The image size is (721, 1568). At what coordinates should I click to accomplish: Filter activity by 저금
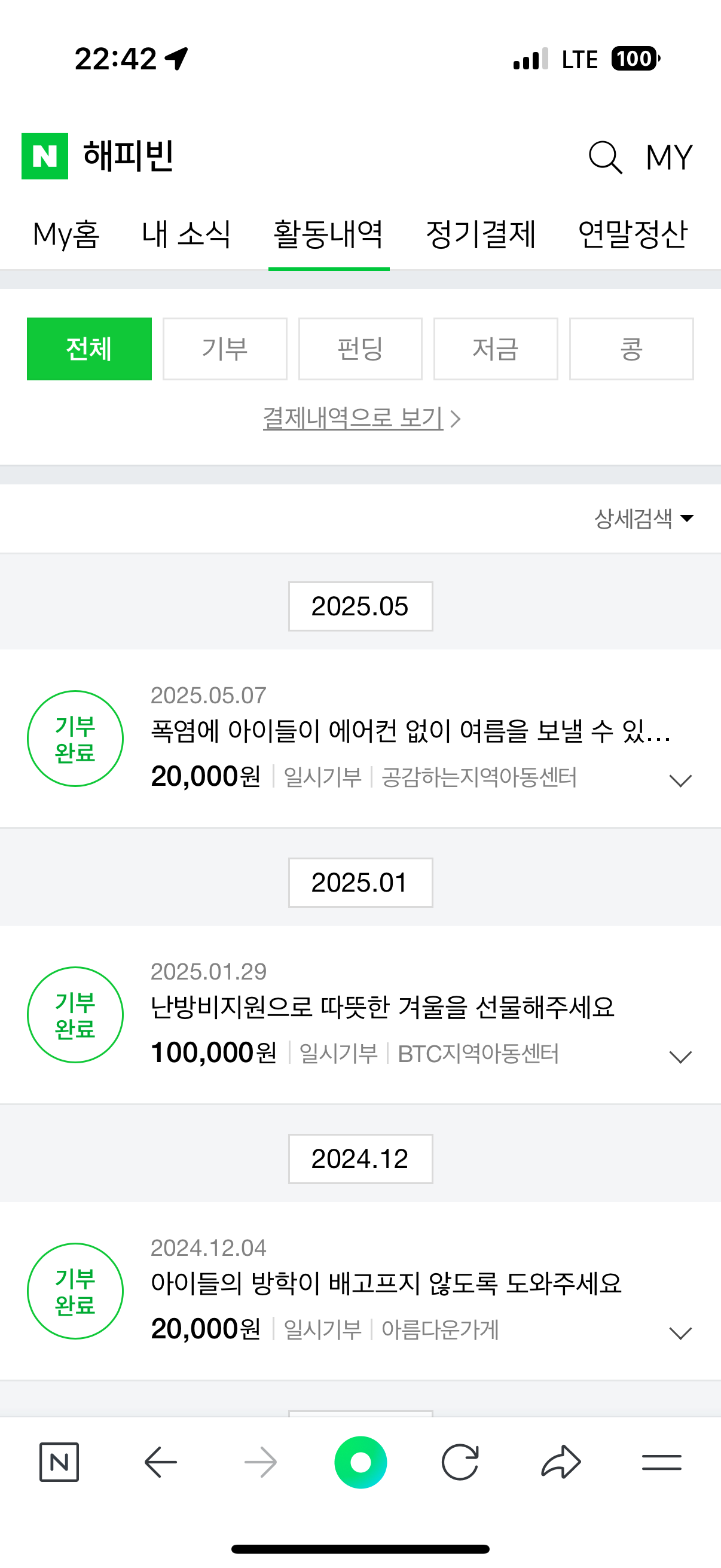click(x=495, y=349)
